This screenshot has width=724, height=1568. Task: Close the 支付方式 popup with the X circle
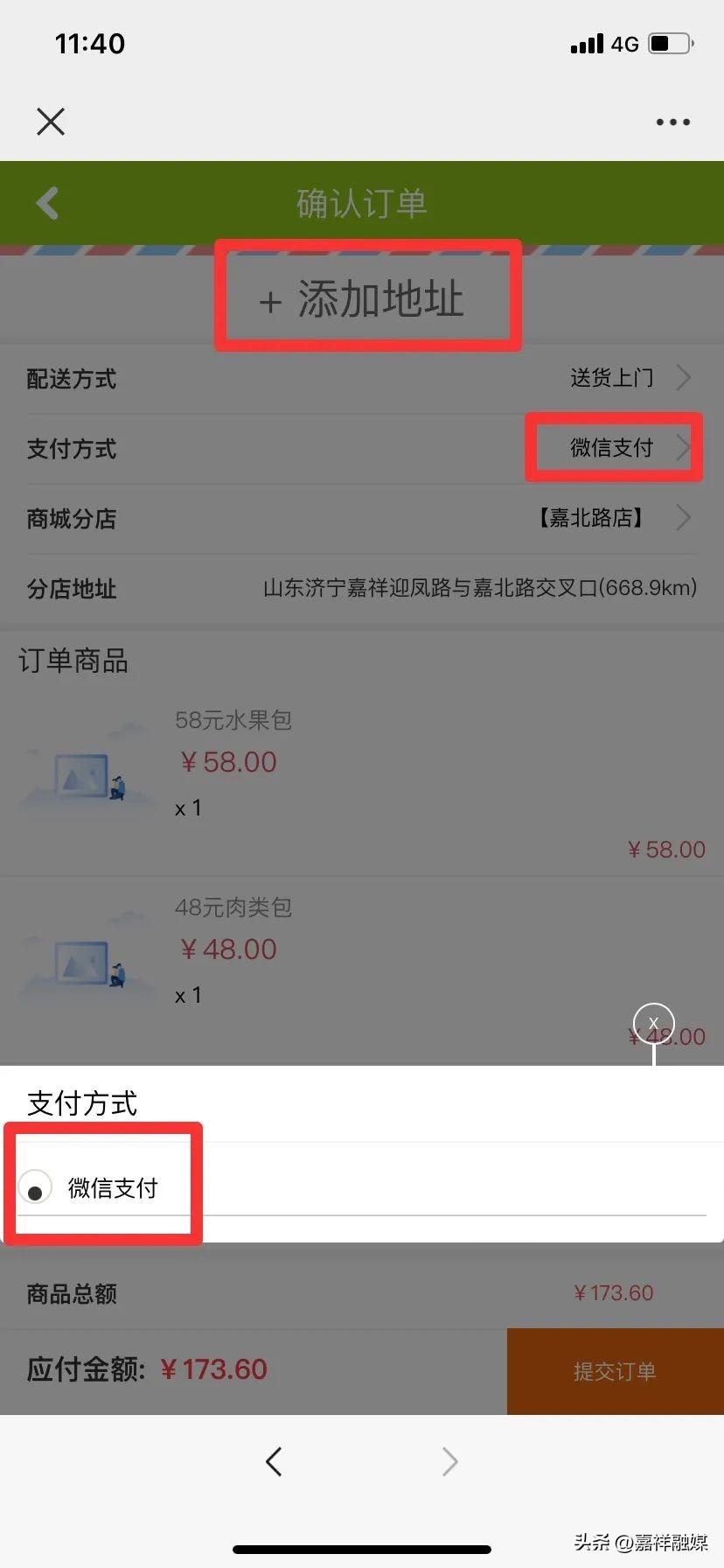653,1022
